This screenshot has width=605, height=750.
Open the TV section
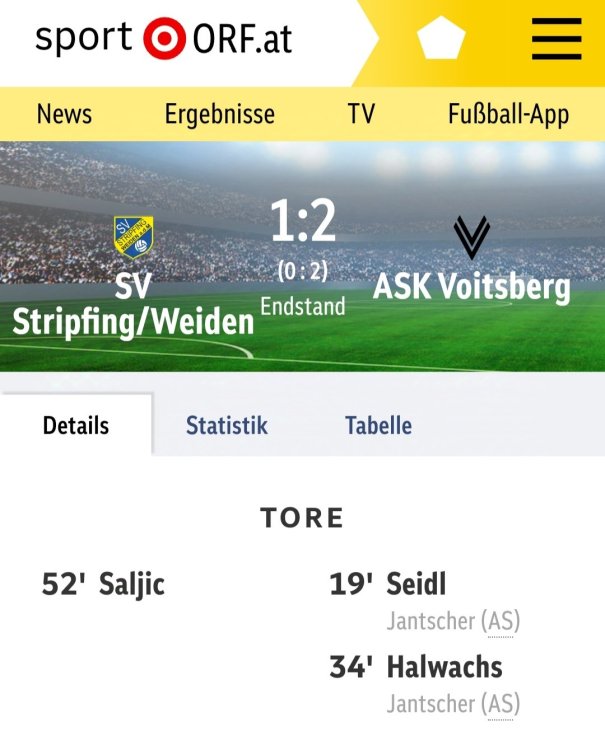[x=361, y=114]
